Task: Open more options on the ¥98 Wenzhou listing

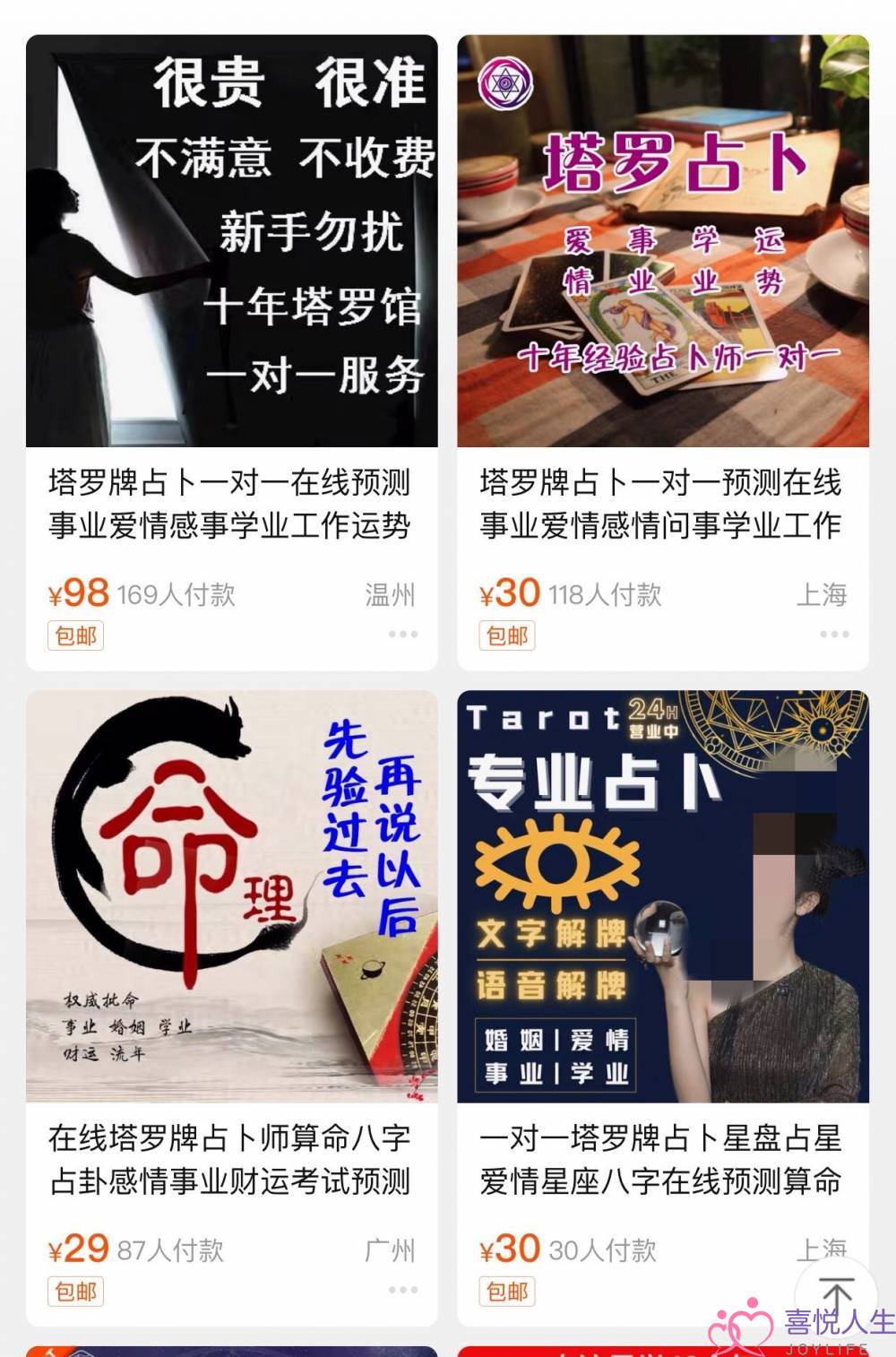Action: coord(402,635)
